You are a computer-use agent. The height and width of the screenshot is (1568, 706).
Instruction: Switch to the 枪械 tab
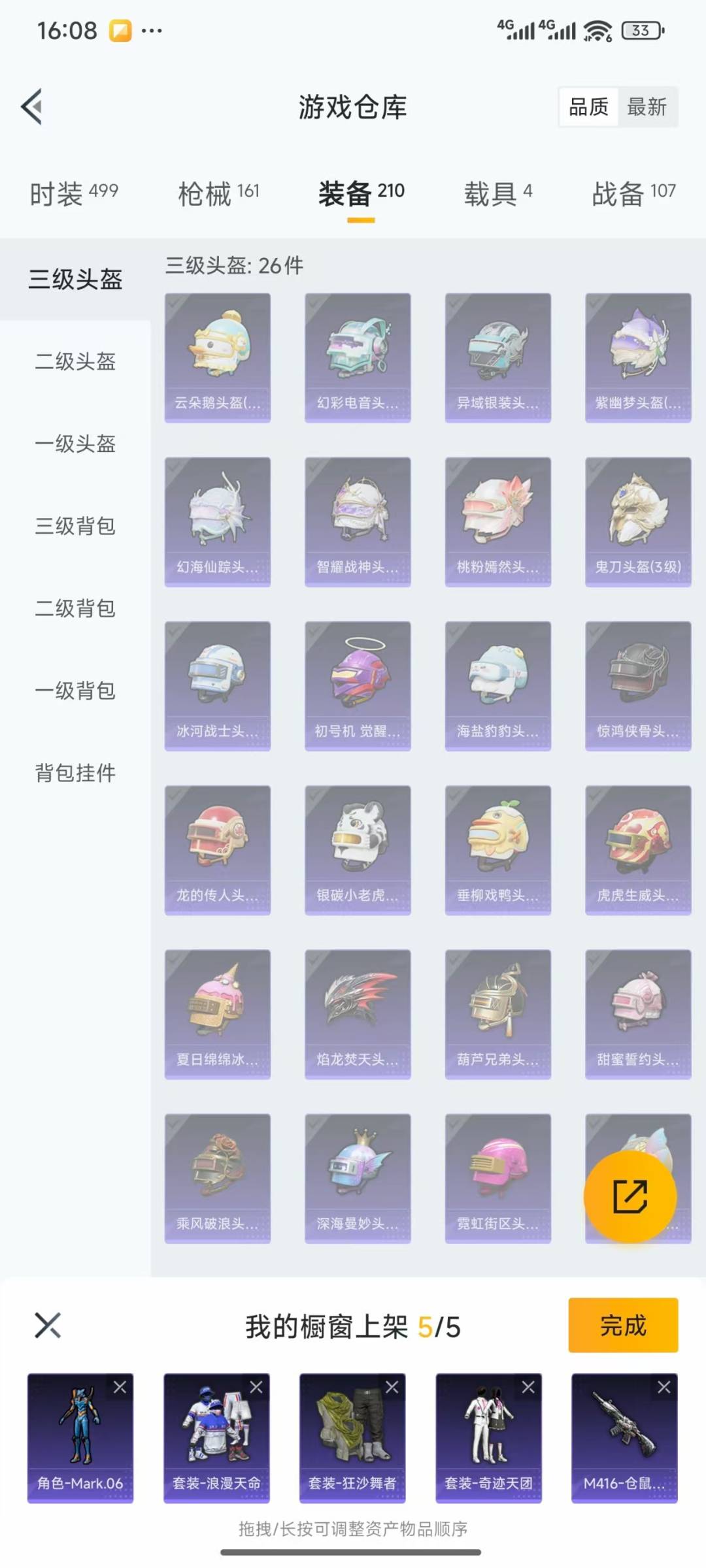(x=218, y=193)
